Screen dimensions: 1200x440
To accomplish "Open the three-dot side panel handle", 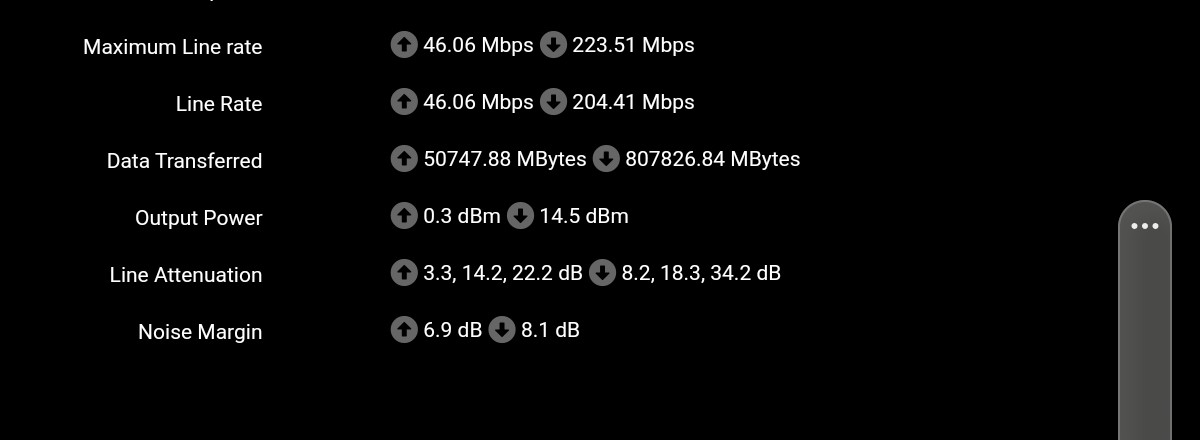I will pos(1144,227).
